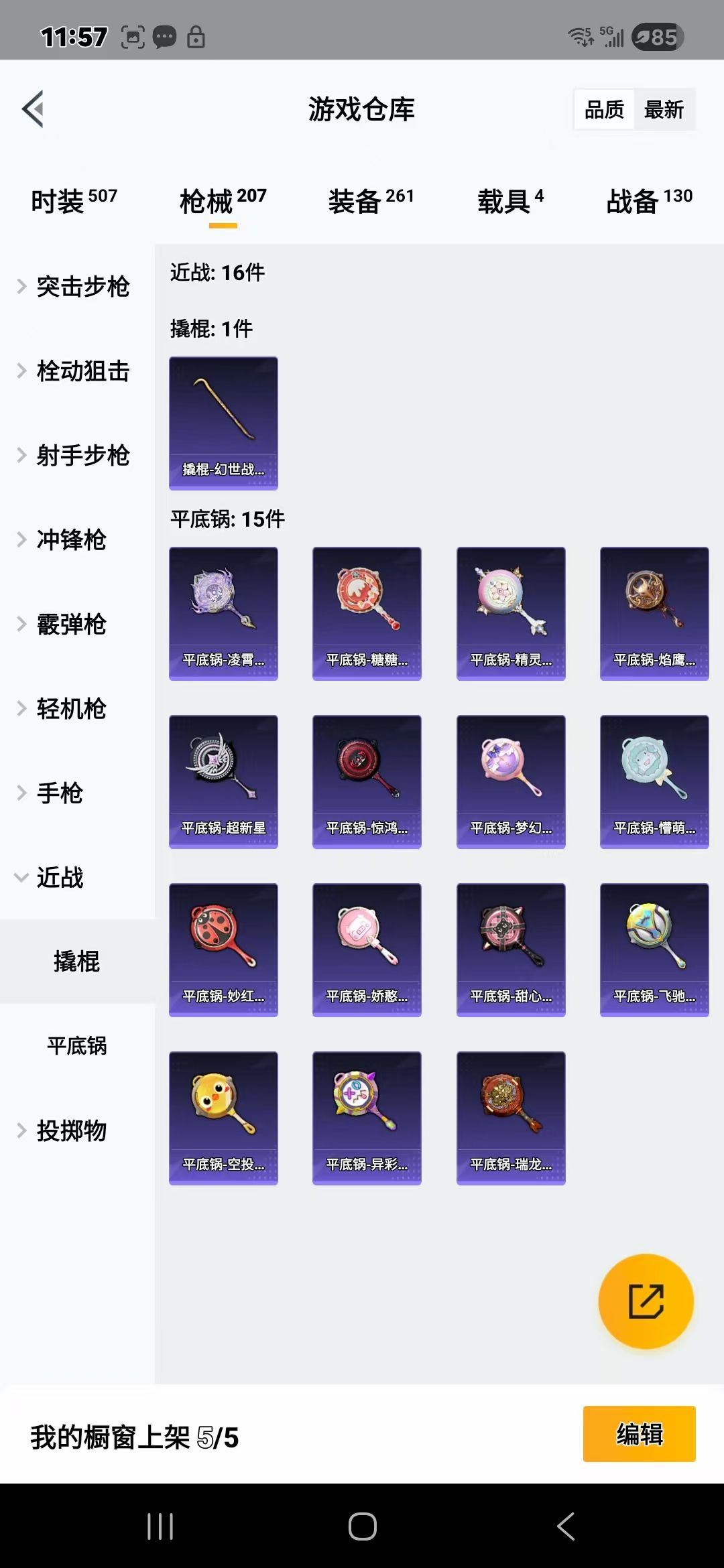724x1568 pixels.
Task: Select the 平底锅 subcategory in sidebar
Action: (x=77, y=1046)
